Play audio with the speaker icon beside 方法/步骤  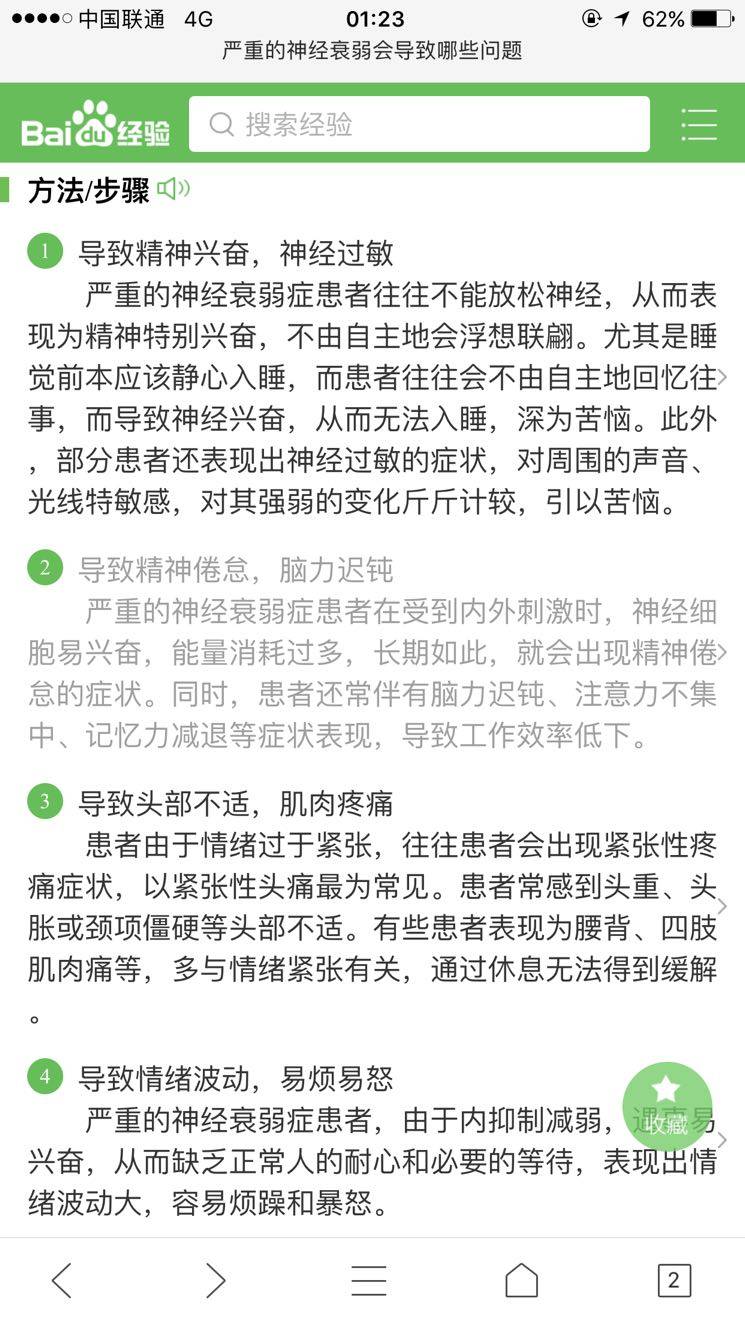(173, 188)
